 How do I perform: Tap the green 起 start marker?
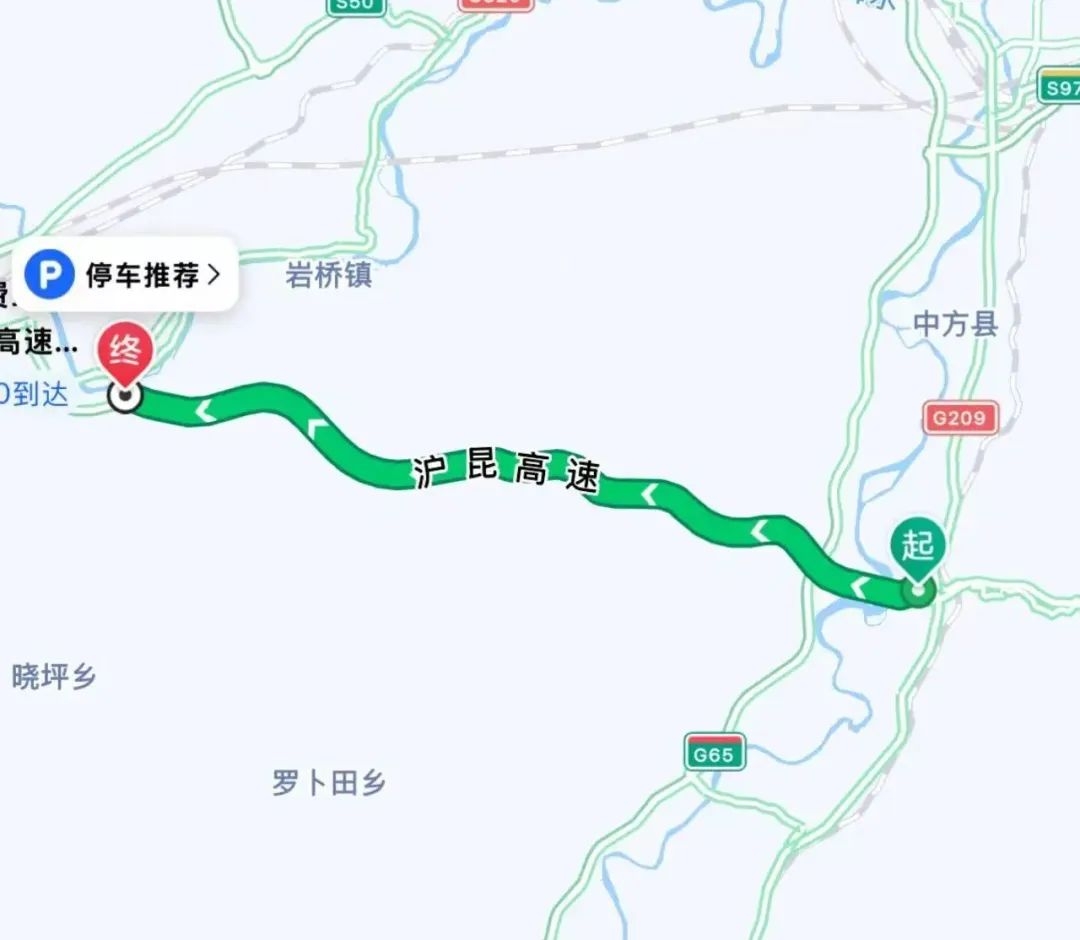coord(917,549)
